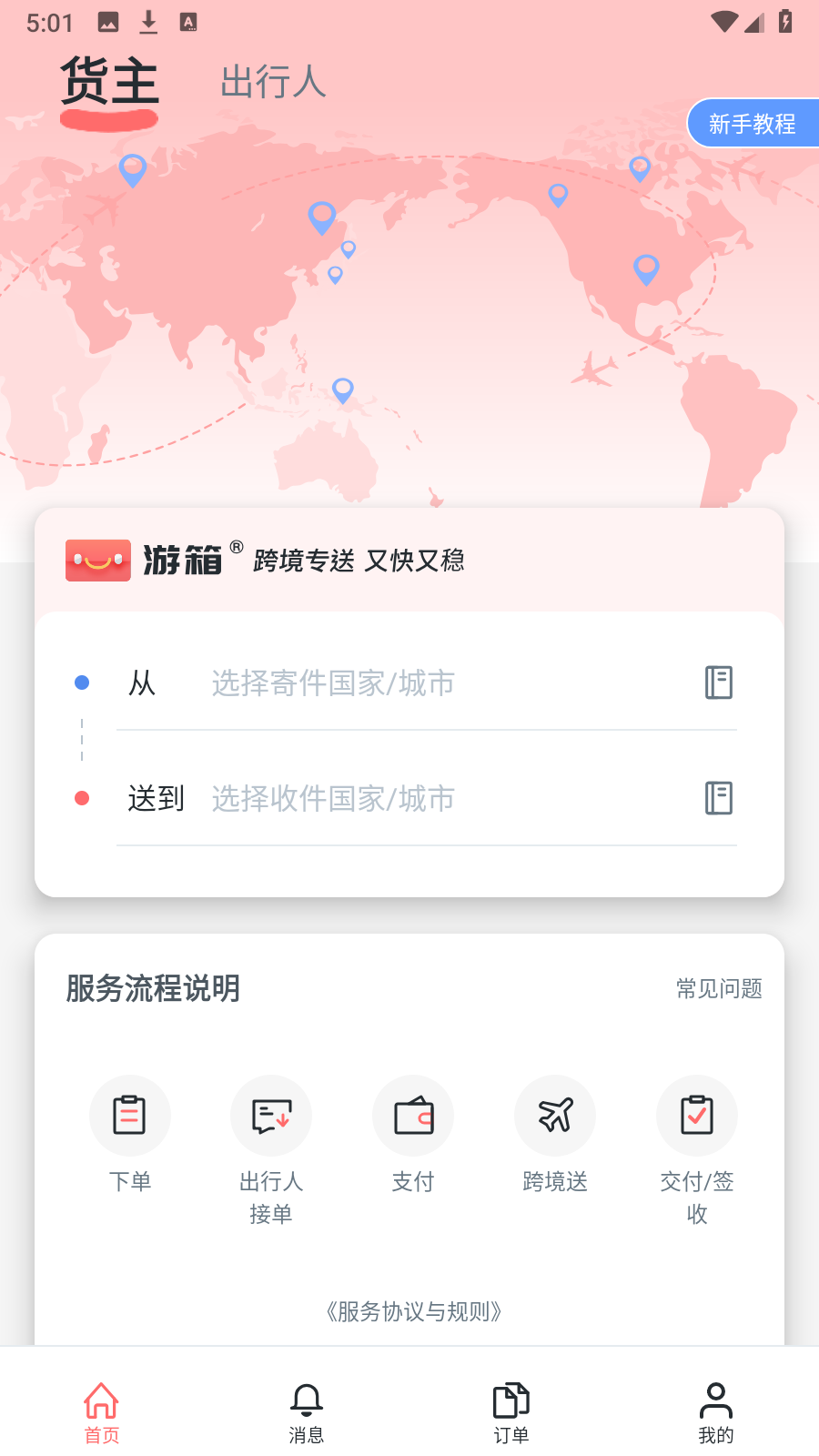Screen dimensions: 819x1456
Task: Open the 我的 profile tab
Action: coord(716,1412)
